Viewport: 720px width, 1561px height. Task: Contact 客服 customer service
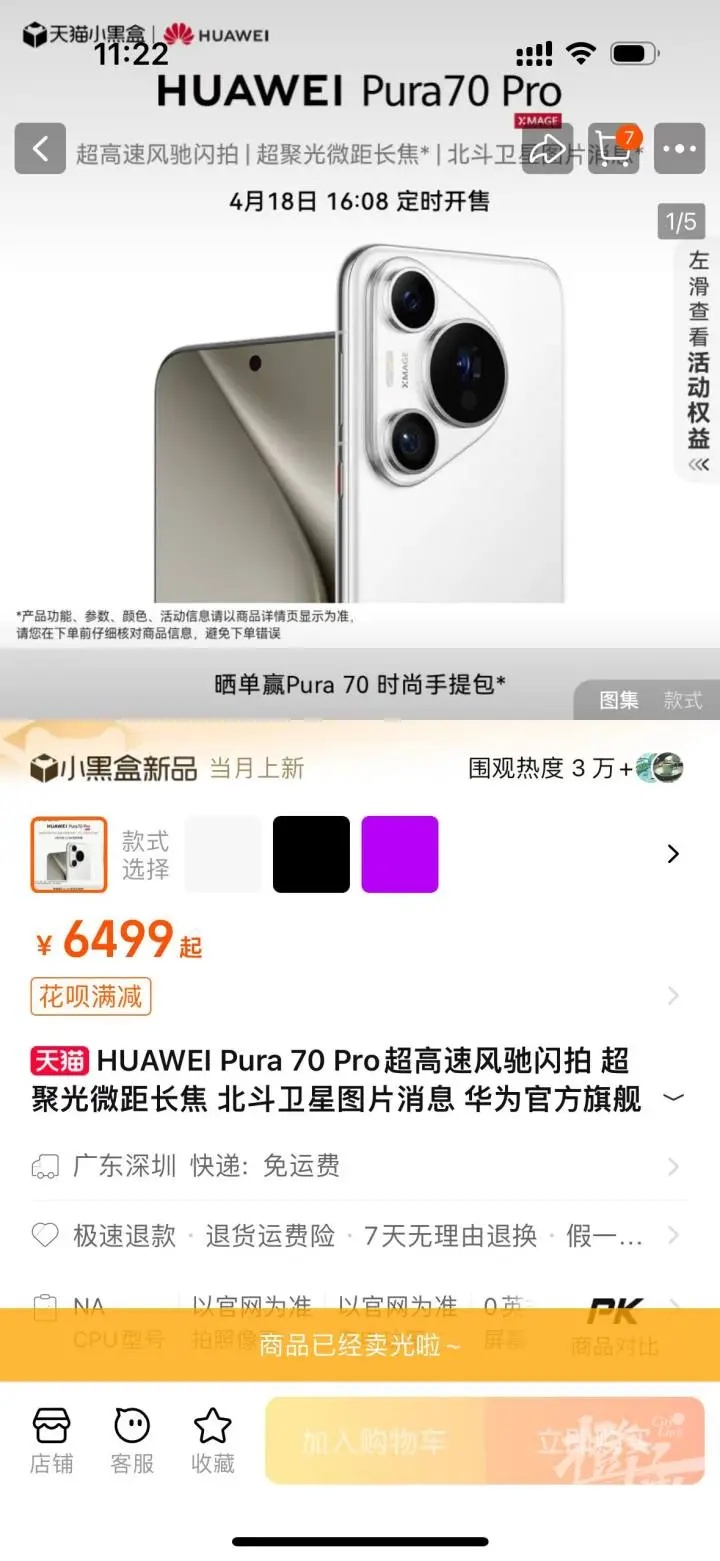click(132, 1440)
